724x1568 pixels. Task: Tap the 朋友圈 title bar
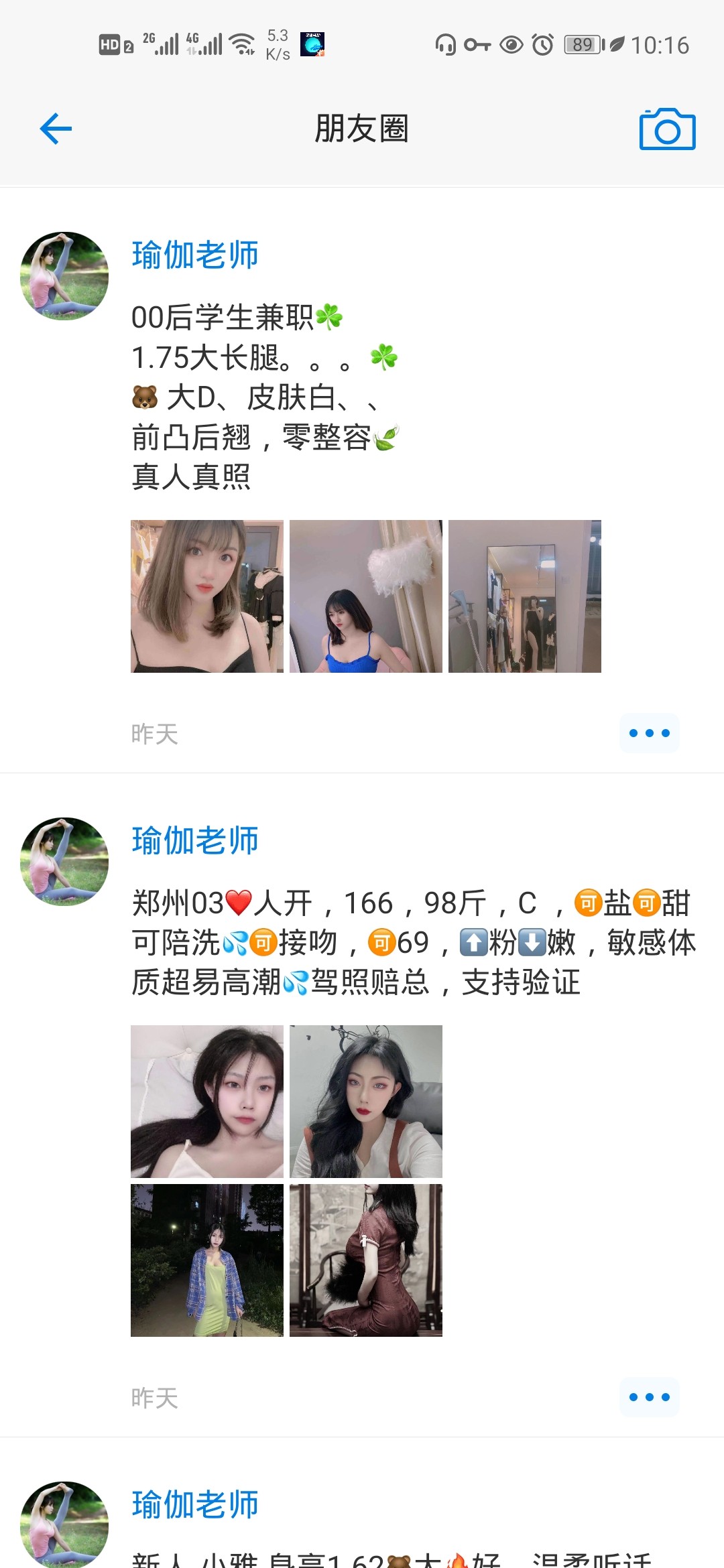(362, 129)
